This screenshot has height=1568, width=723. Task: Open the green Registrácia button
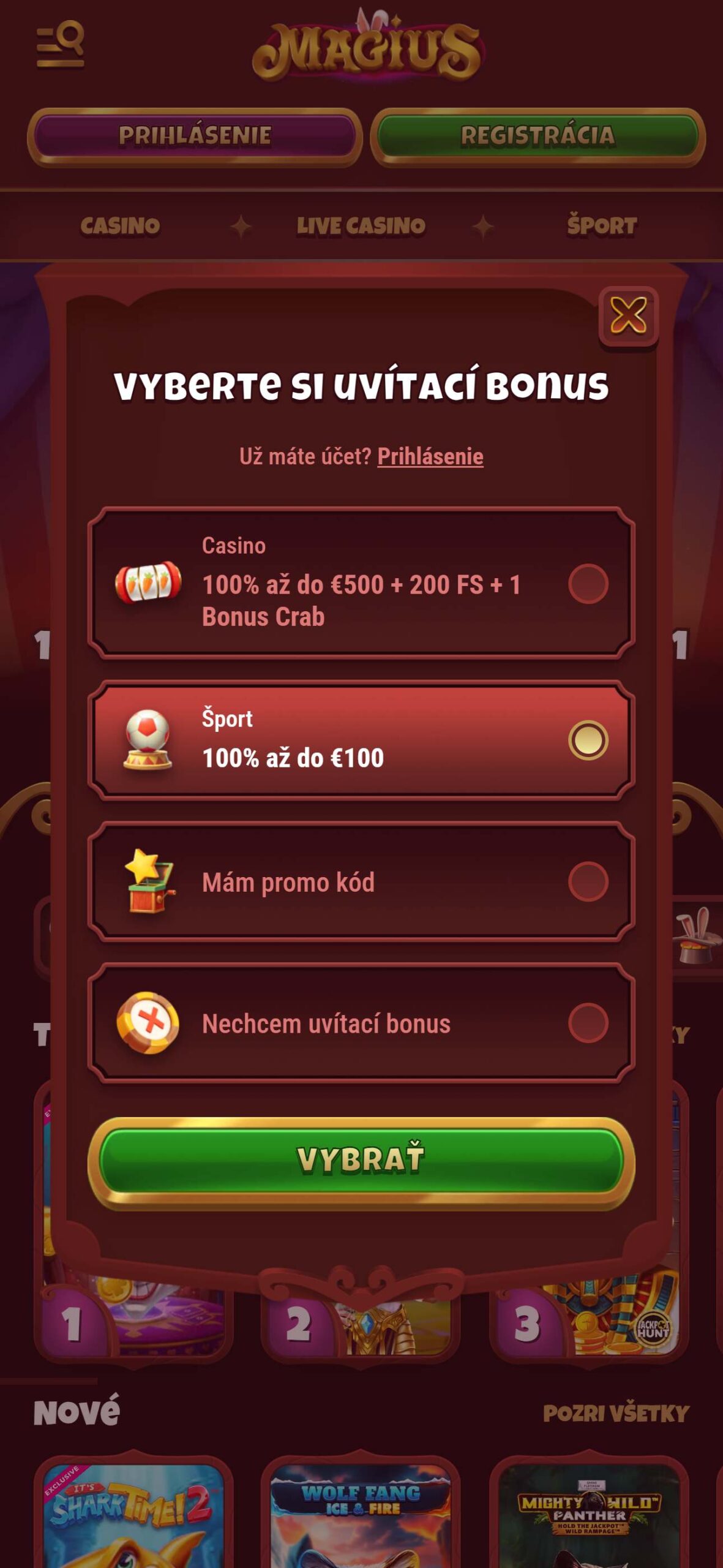point(538,136)
